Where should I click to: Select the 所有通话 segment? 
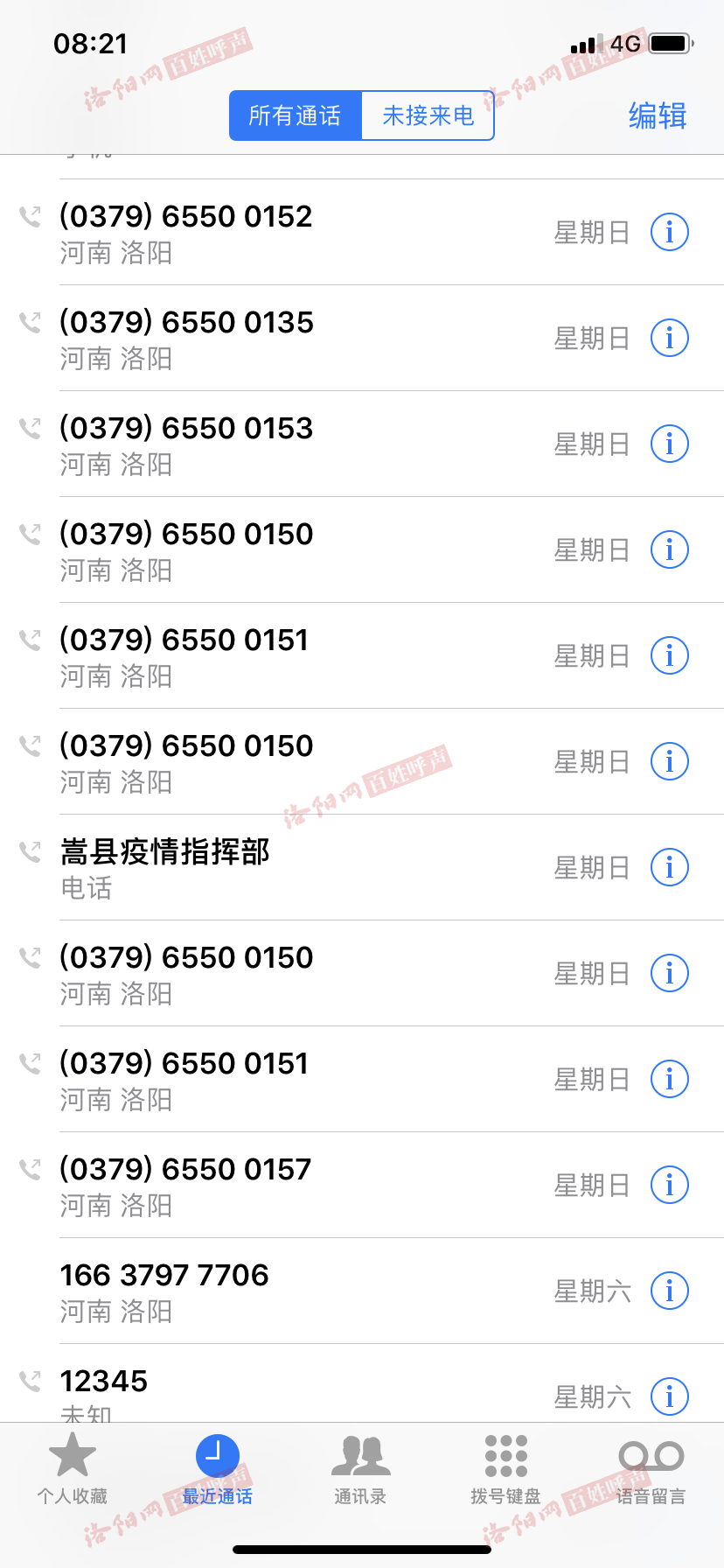click(296, 115)
